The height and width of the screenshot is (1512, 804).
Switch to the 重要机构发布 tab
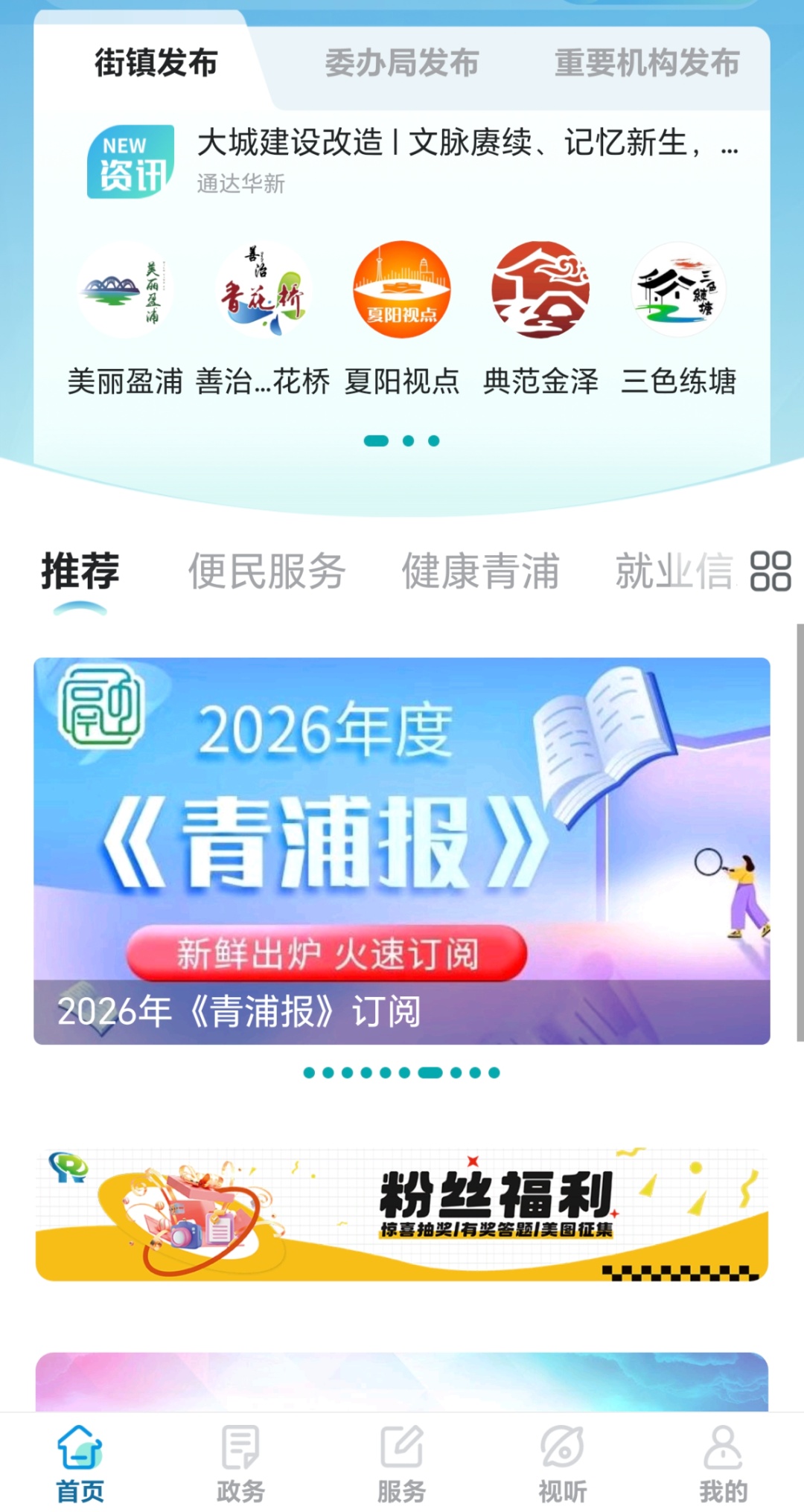646,63
